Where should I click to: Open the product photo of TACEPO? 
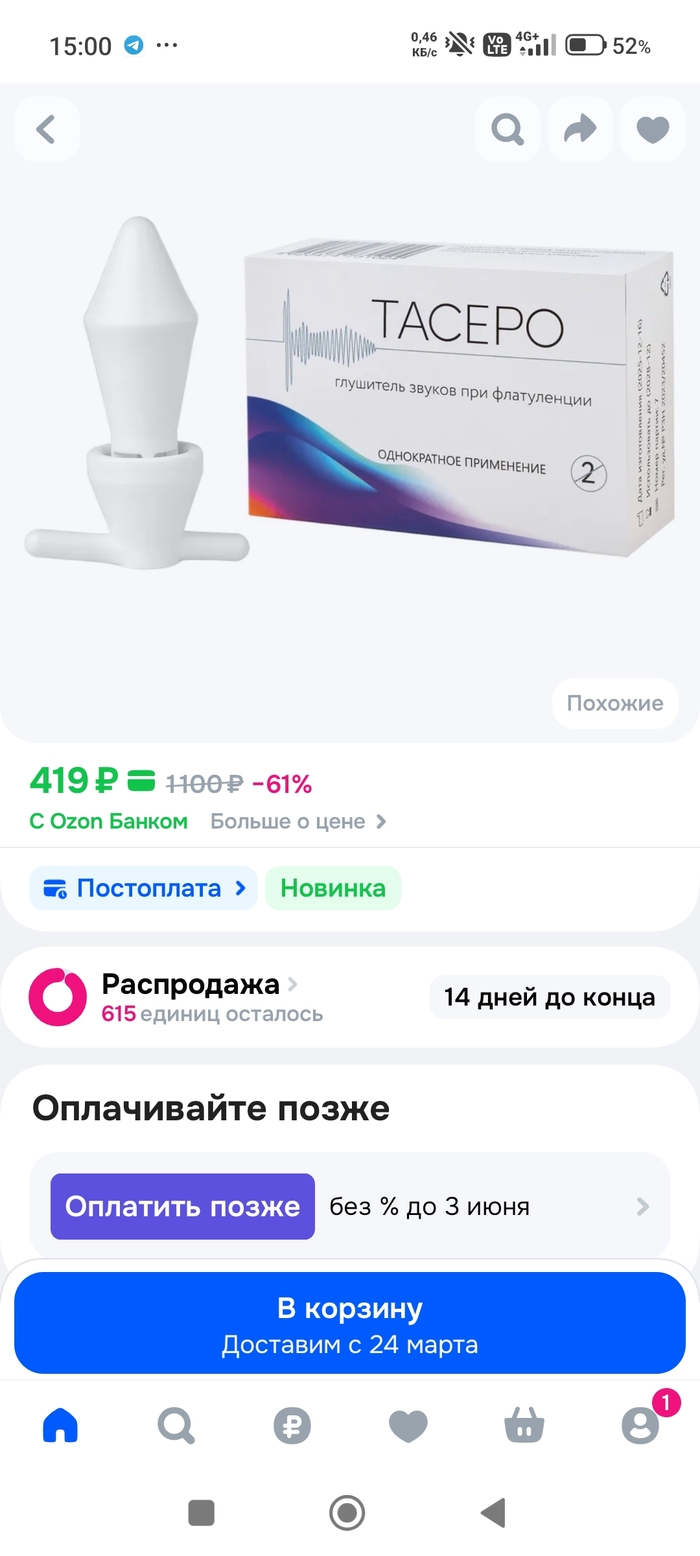[350, 400]
